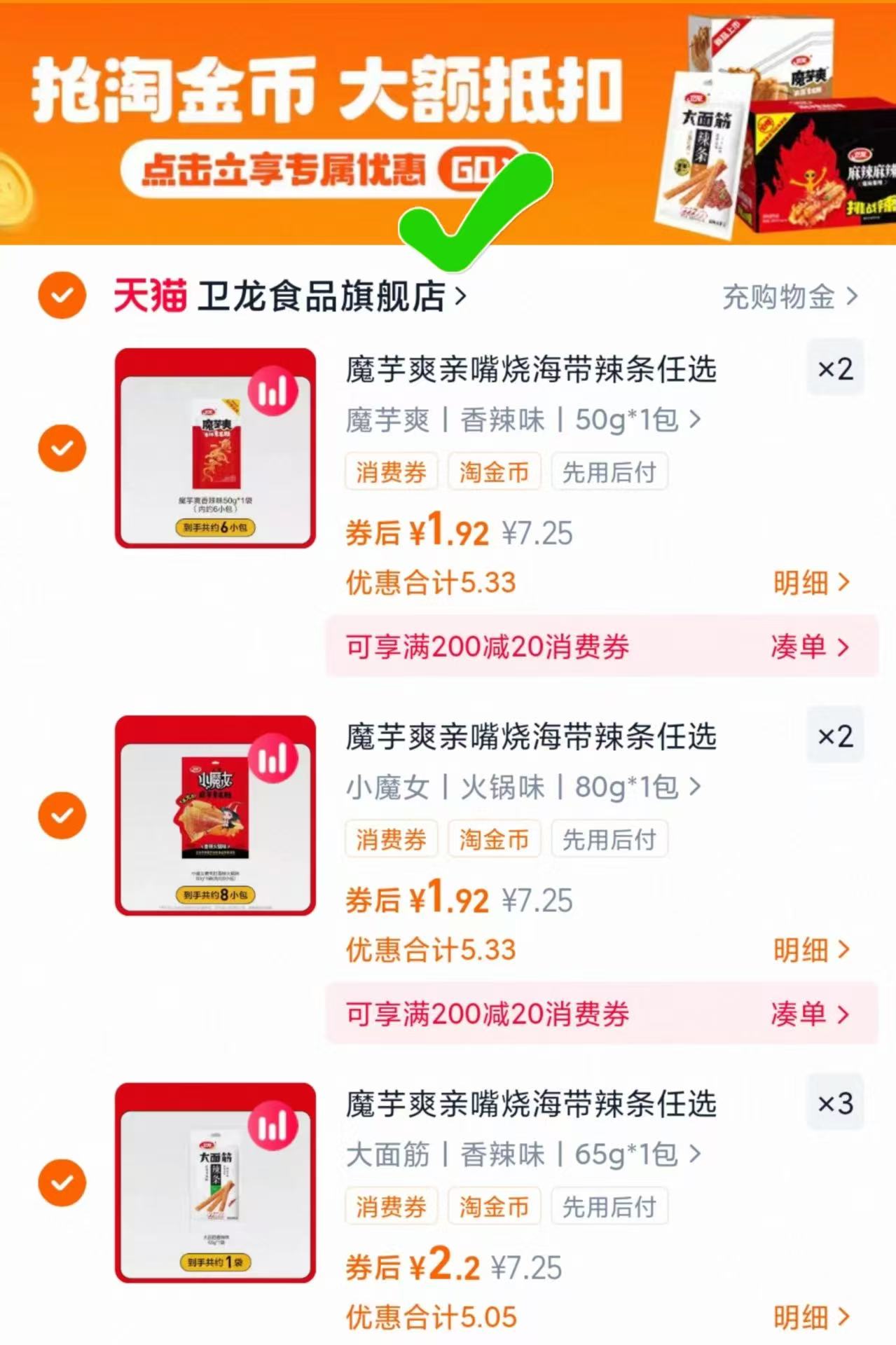Click the 天猫 logo next to the store name

pyautogui.click(x=149, y=296)
